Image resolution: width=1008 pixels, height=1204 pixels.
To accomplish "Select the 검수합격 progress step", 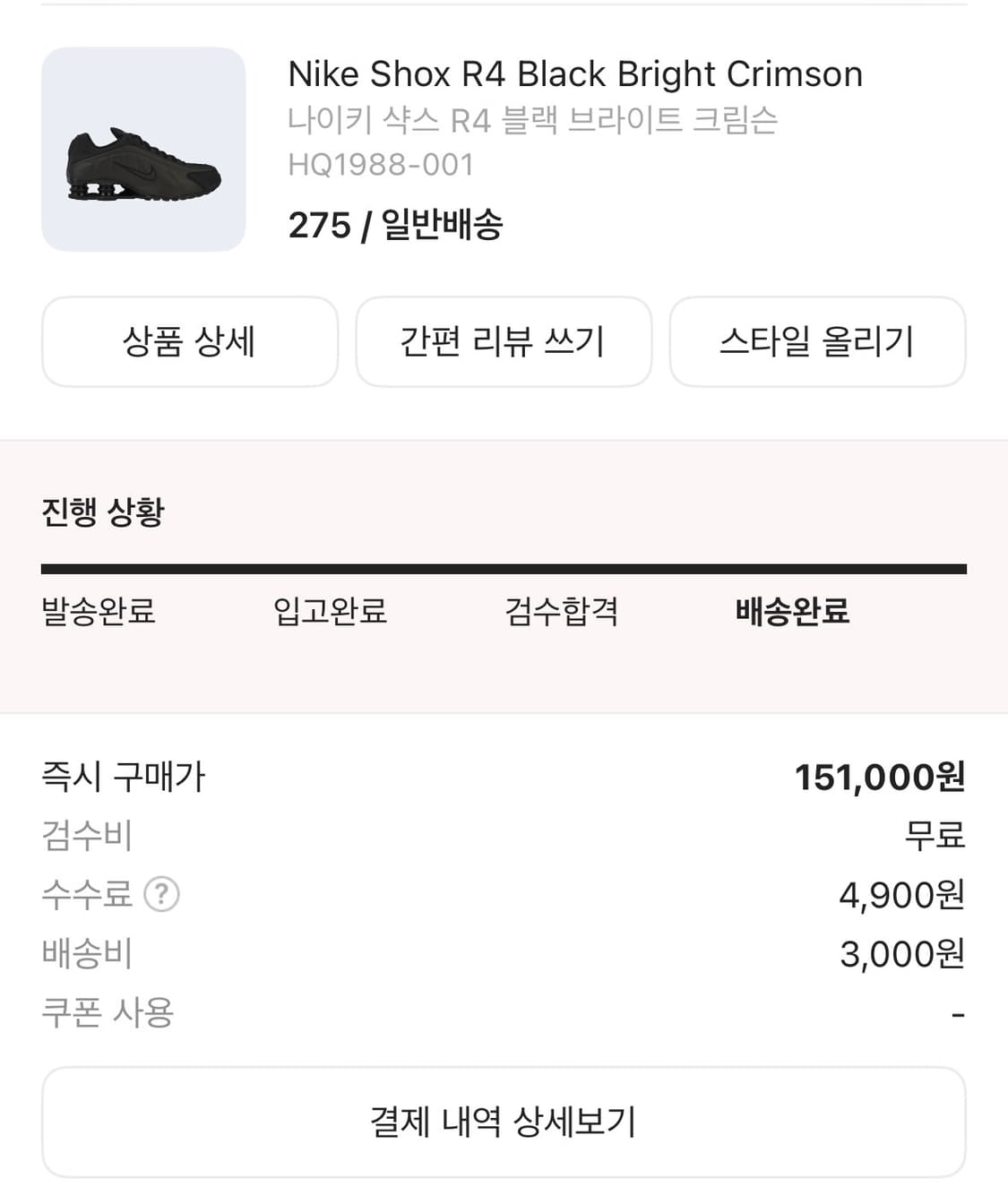I will pyautogui.click(x=562, y=613).
